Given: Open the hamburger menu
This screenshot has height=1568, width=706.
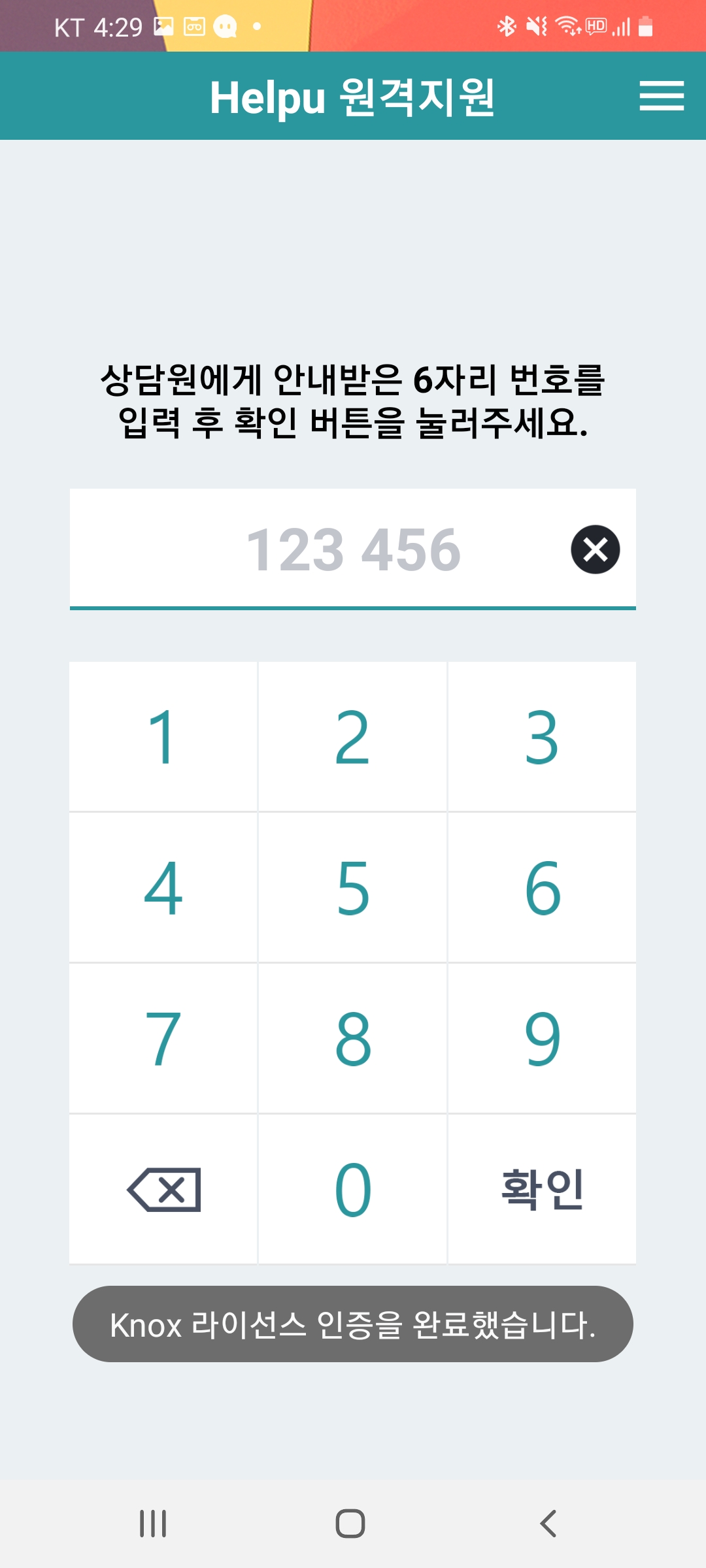Looking at the screenshot, I should [662, 96].
